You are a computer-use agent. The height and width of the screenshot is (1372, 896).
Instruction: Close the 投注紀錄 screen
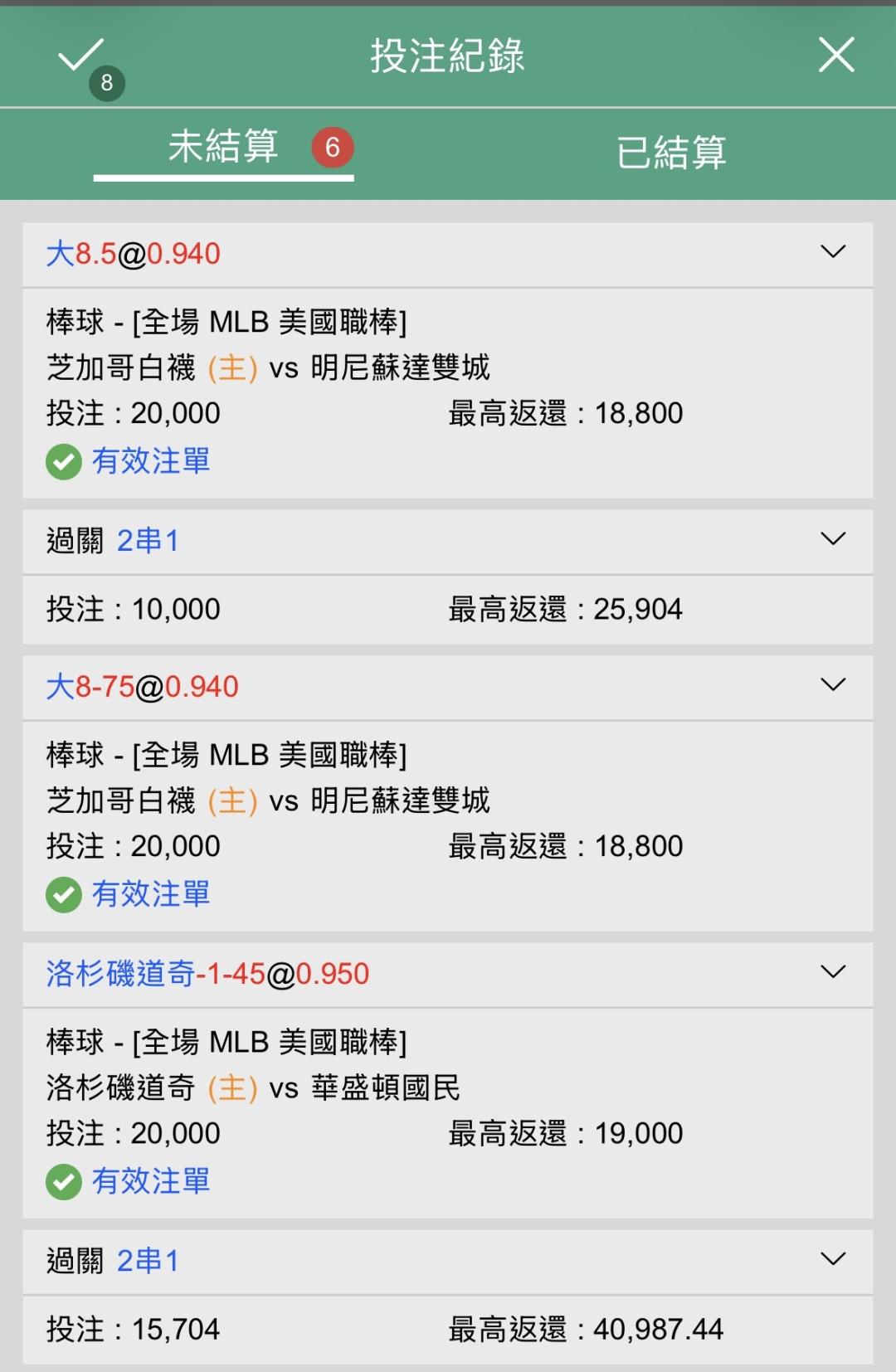coord(836,55)
